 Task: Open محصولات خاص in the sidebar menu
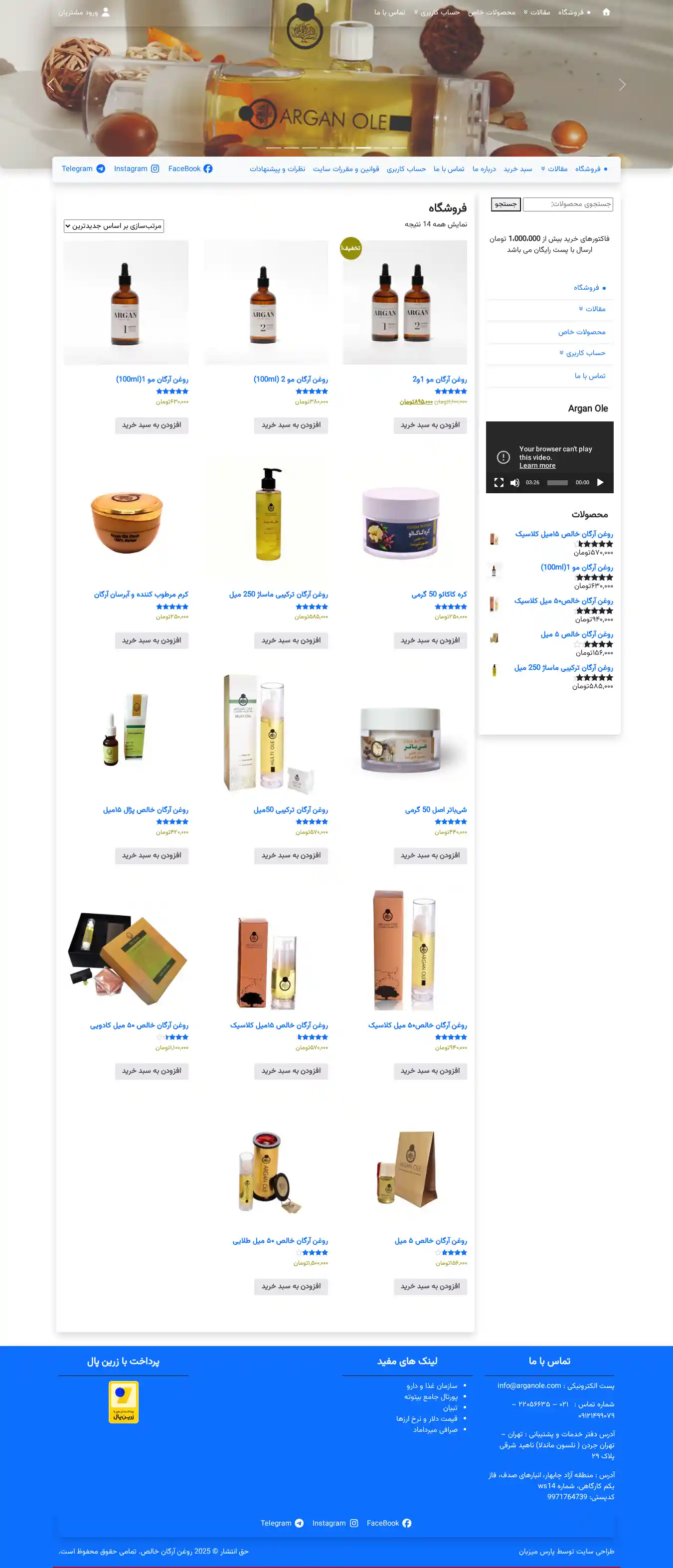click(582, 332)
